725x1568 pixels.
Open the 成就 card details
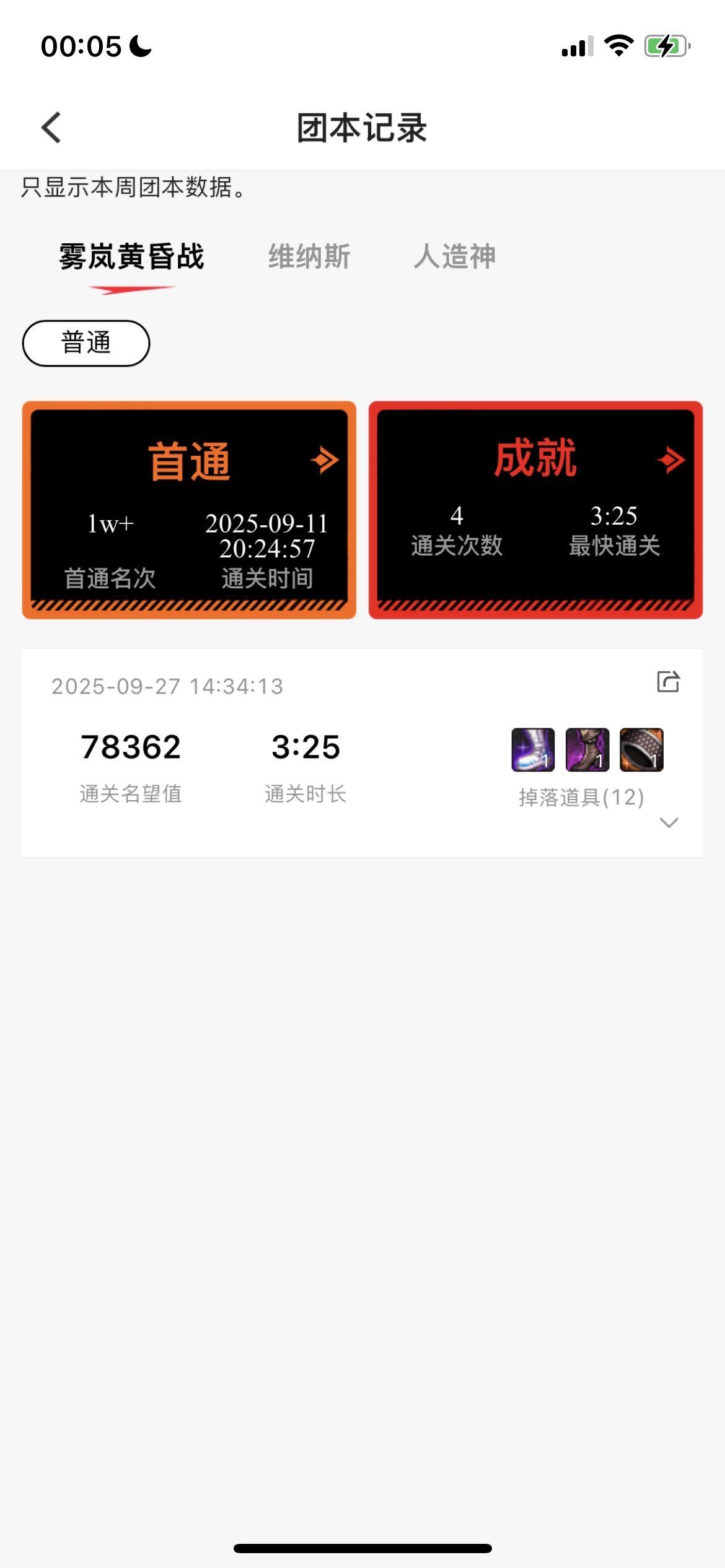pos(535,510)
